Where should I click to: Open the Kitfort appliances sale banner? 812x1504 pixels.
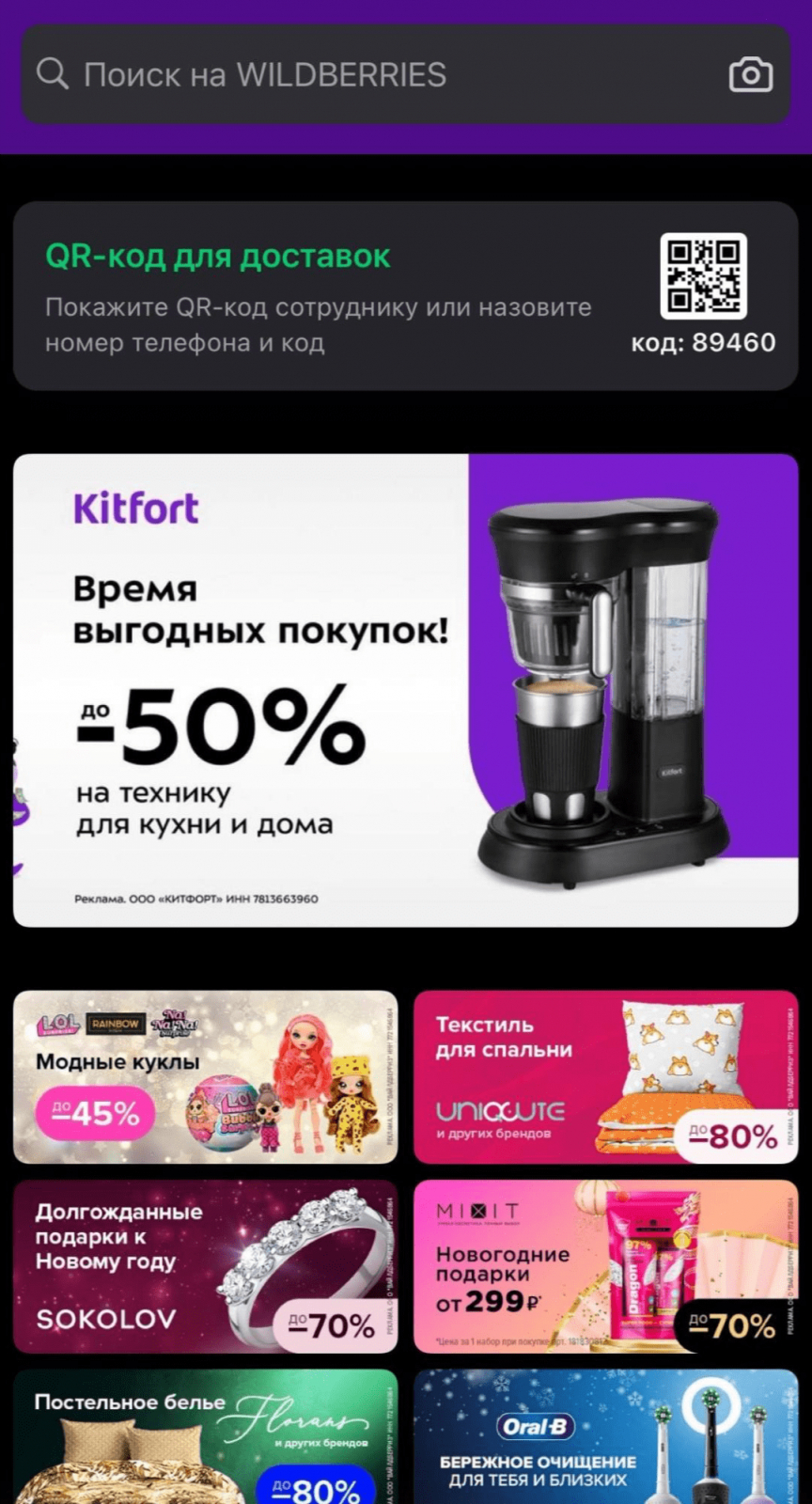pyautogui.click(x=404, y=691)
